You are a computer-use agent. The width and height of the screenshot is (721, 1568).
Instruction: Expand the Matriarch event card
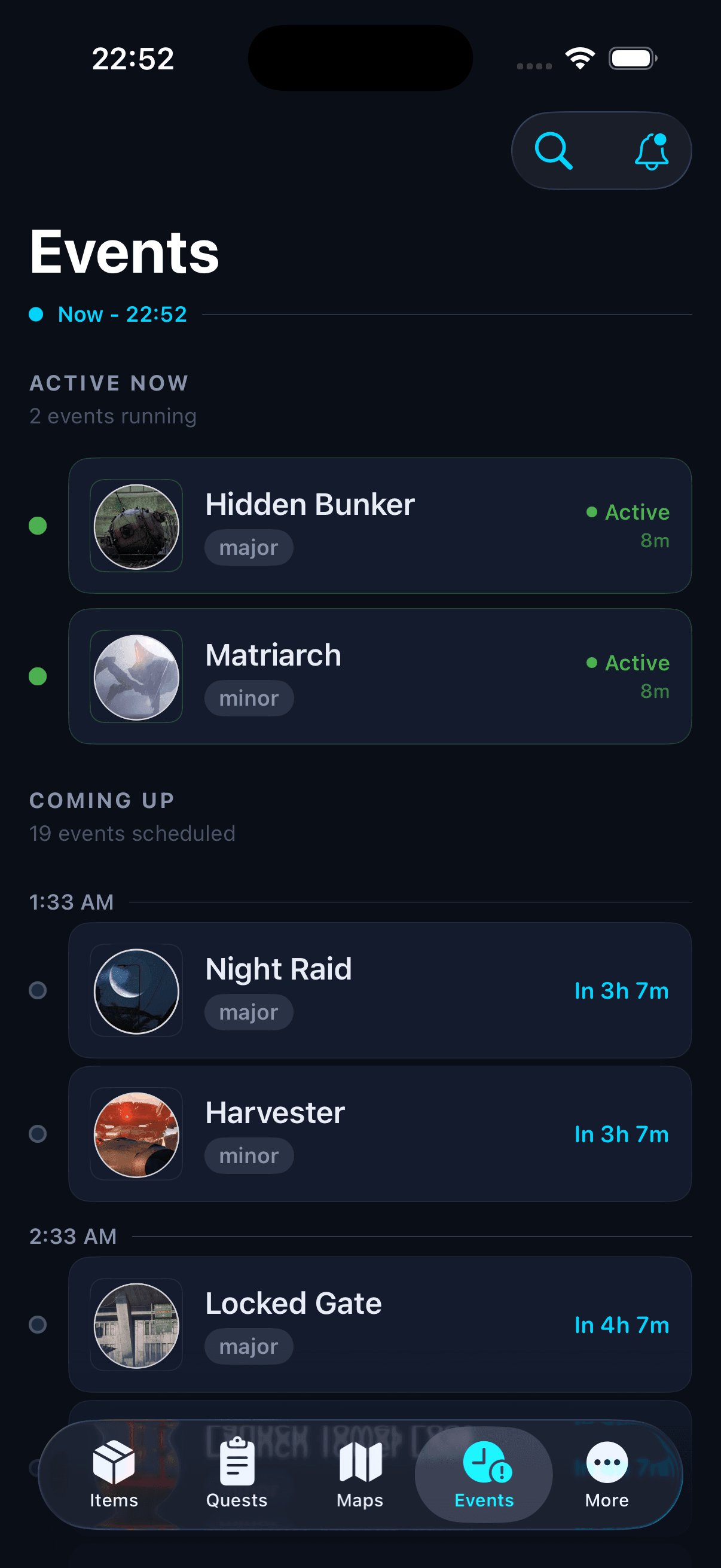tap(380, 677)
